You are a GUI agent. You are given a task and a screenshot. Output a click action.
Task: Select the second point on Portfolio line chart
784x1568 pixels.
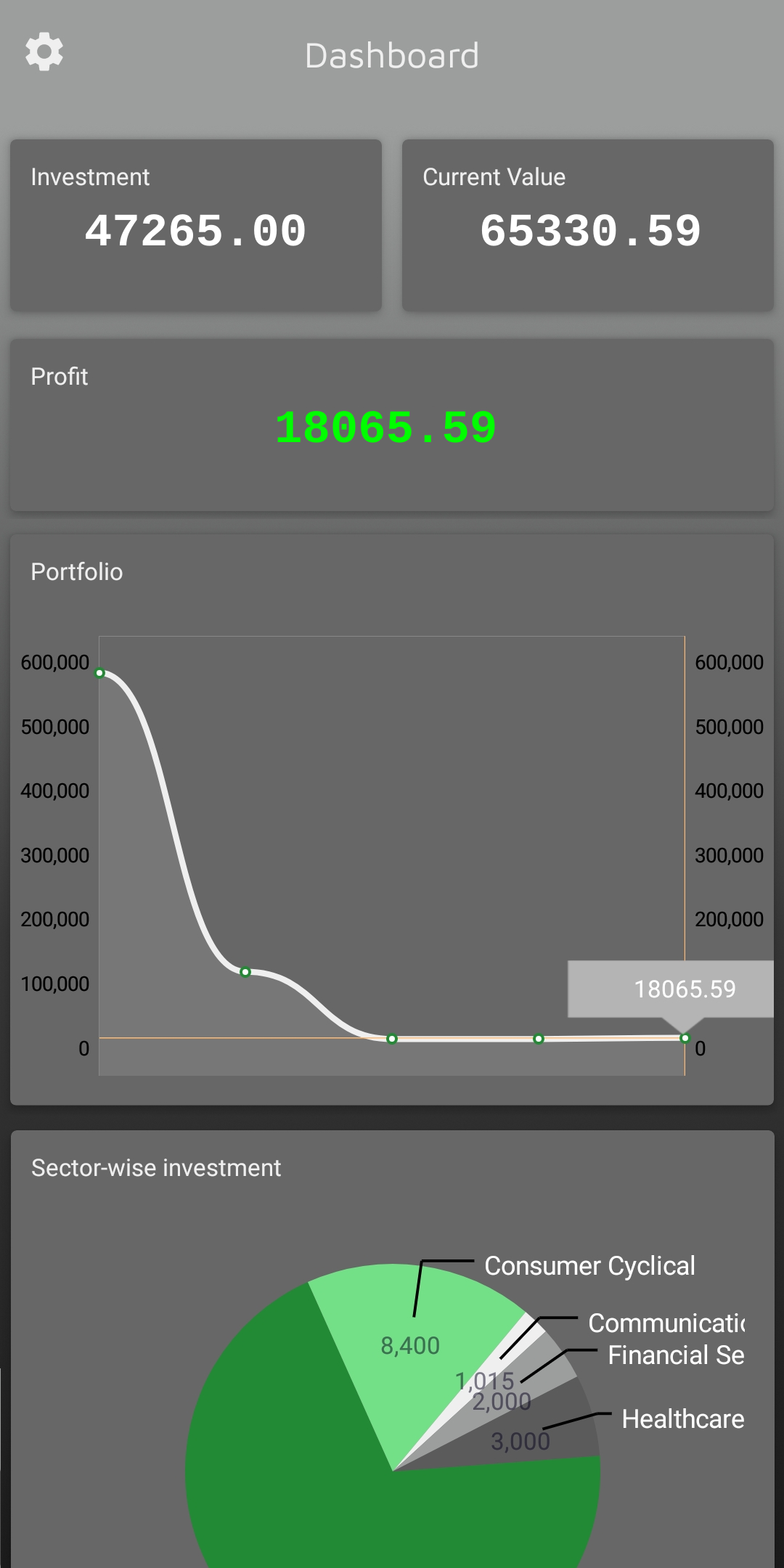tap(245, 972)
